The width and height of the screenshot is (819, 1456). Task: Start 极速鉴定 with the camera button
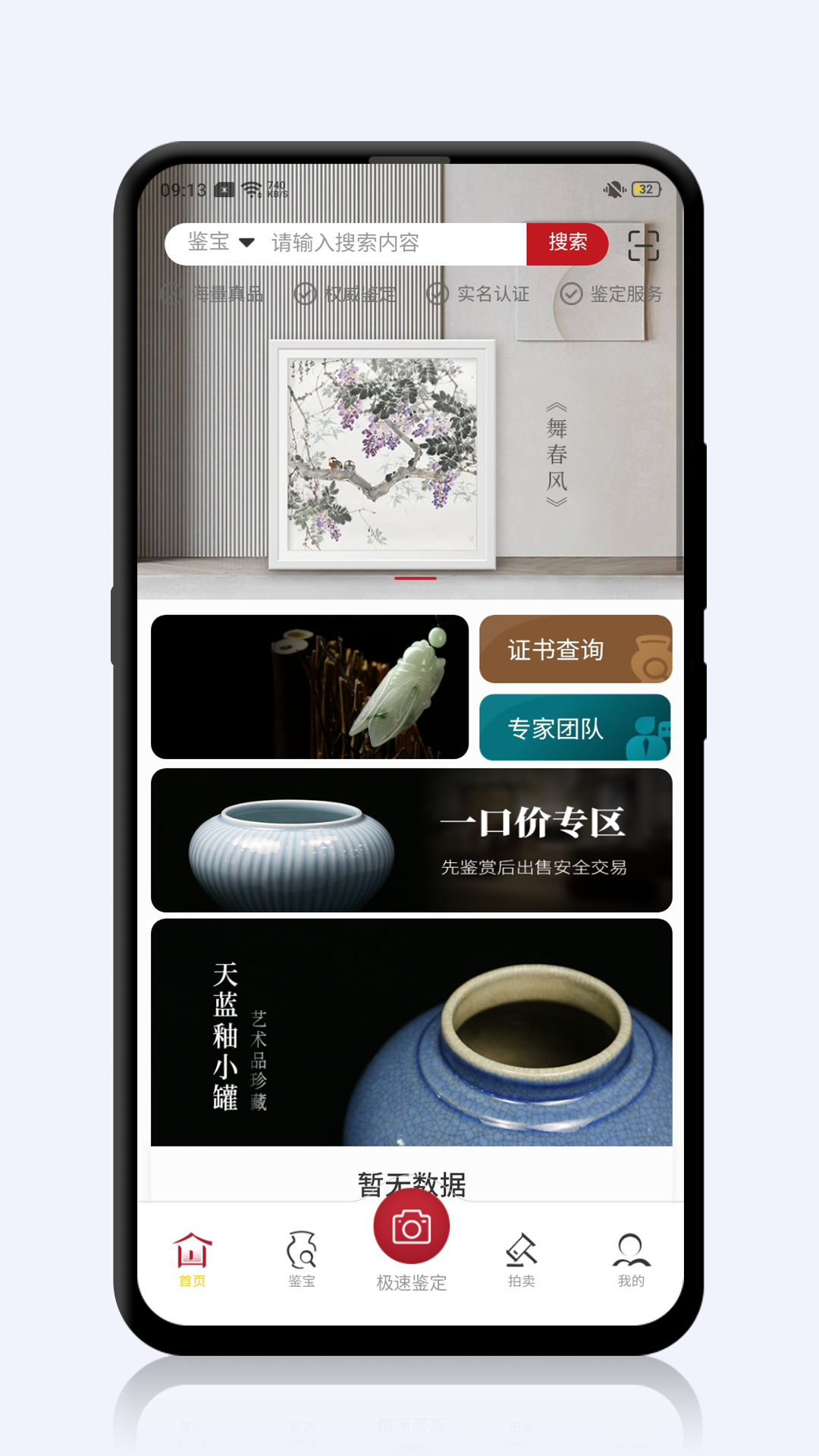(411, 1228)
